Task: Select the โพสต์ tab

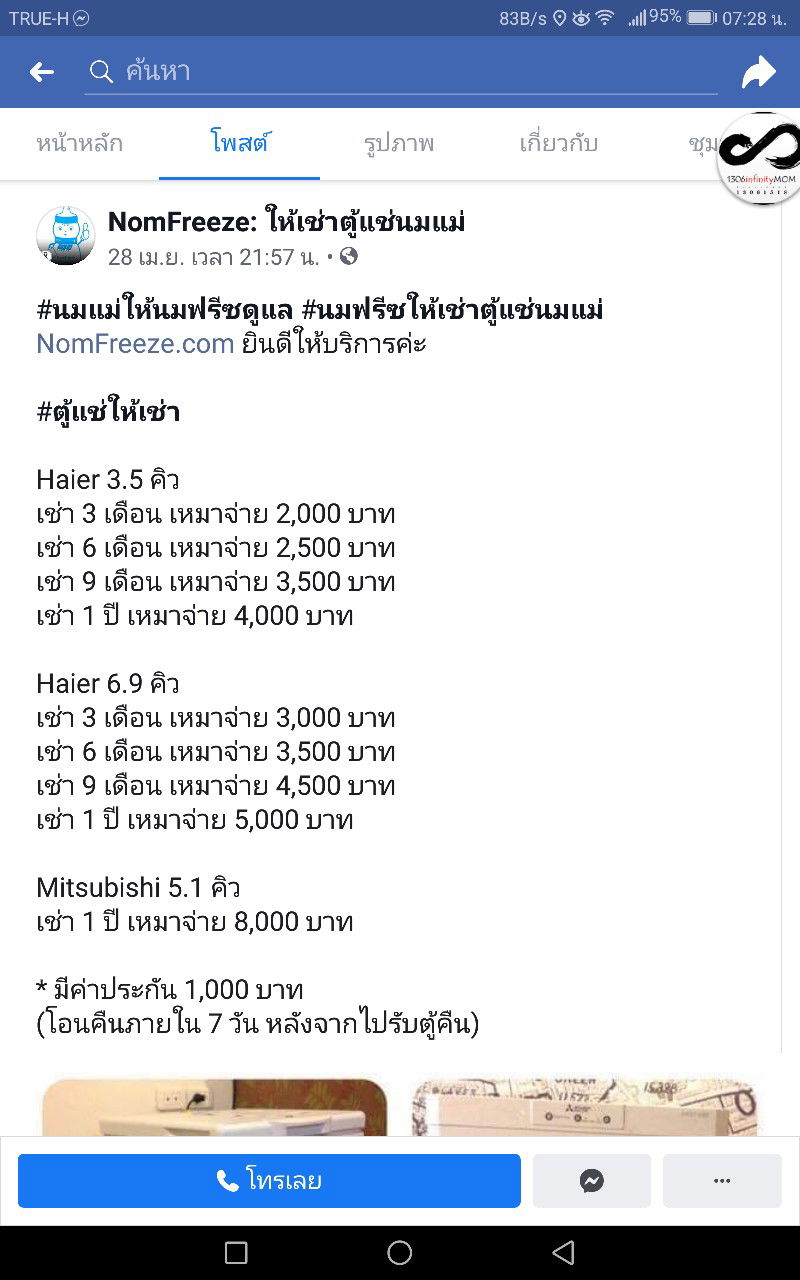Action: pyautogui.click(x=240, y=143)
